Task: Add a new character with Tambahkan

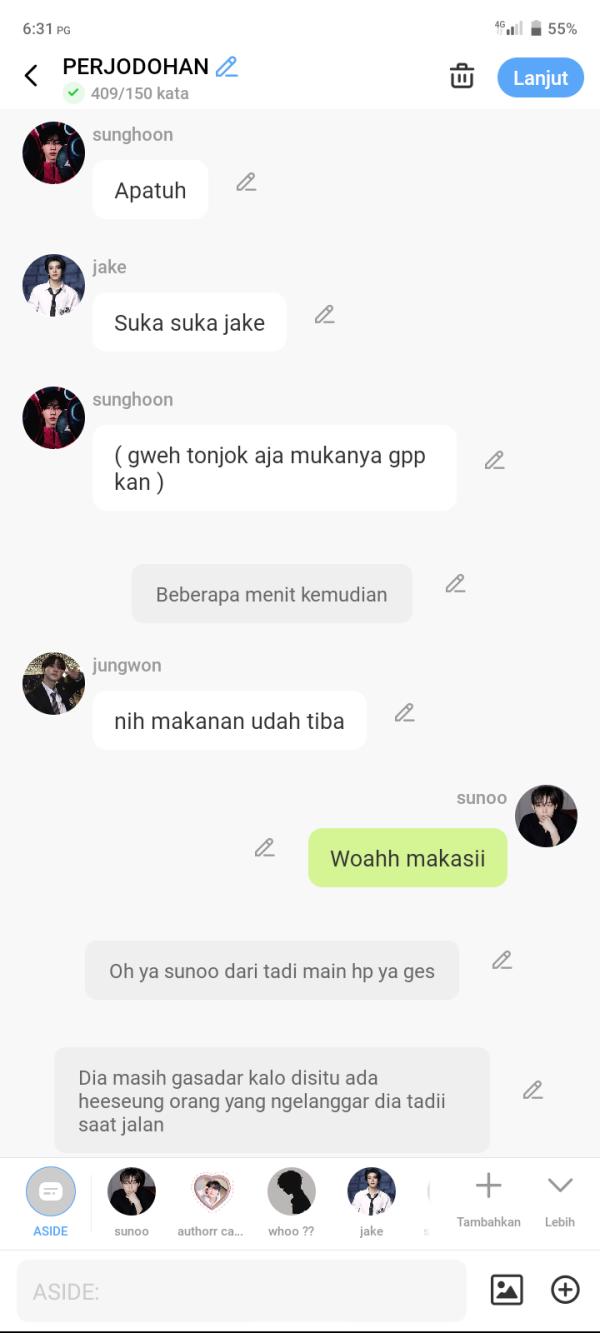Action: [488, 1199]
